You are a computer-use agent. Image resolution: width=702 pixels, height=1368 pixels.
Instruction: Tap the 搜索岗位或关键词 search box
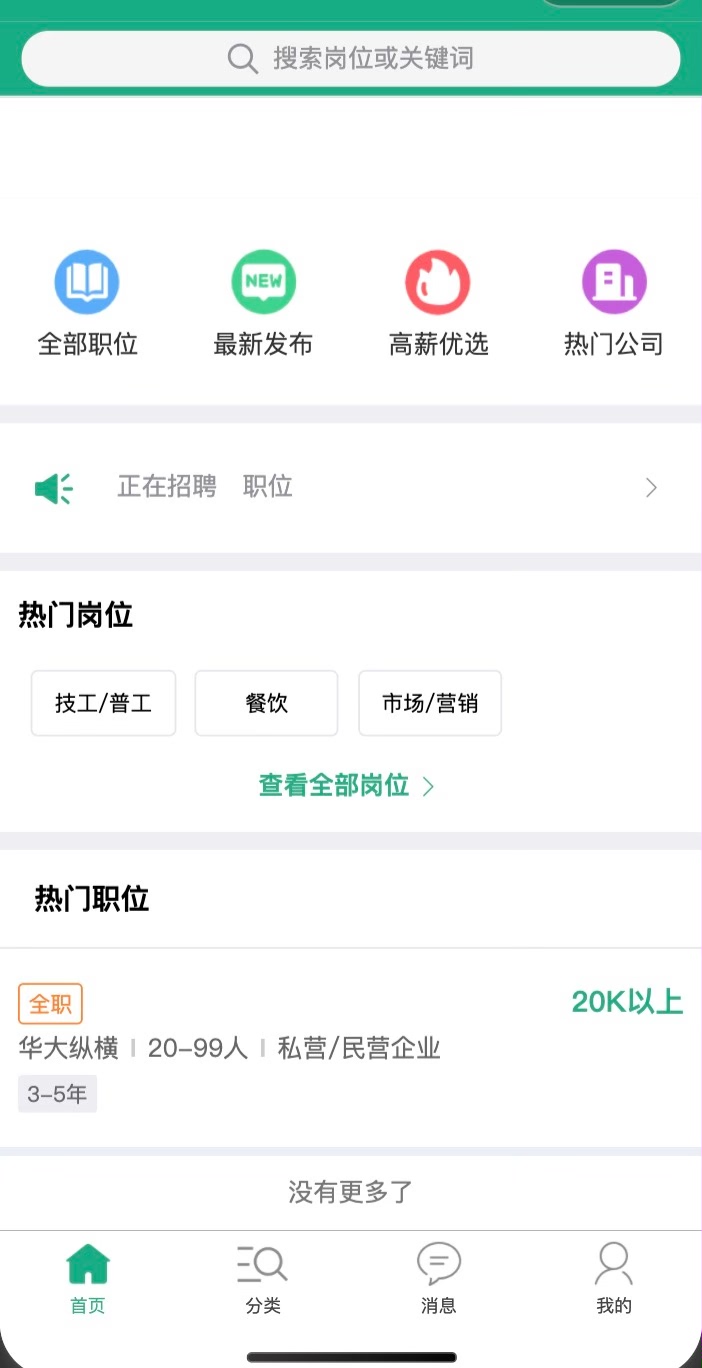pos(351,58)
